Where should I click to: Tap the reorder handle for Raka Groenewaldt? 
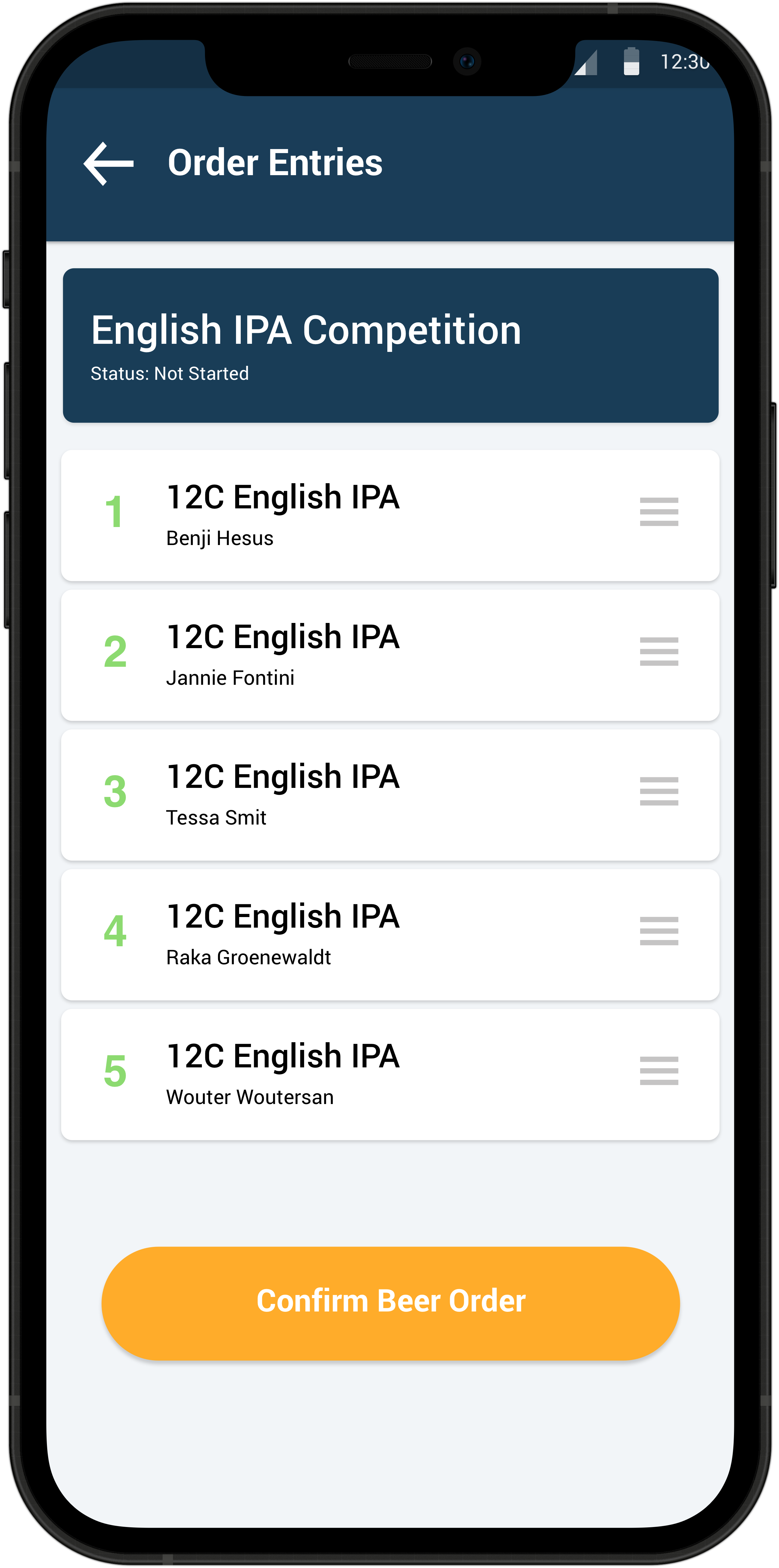coord(658,931)
